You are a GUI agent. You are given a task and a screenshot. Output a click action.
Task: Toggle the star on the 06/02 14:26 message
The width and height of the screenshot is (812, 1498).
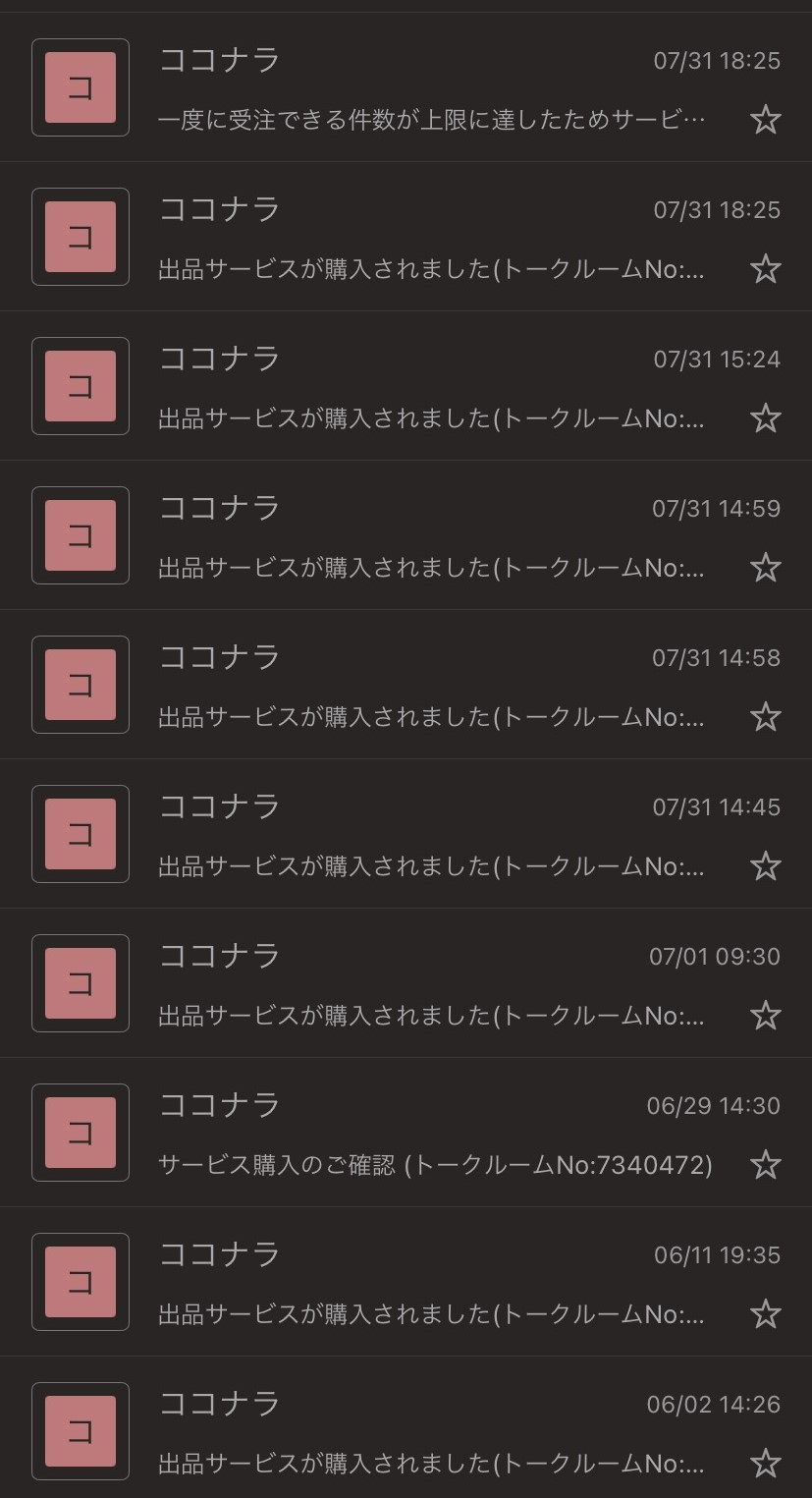(x=765, y=1464)
